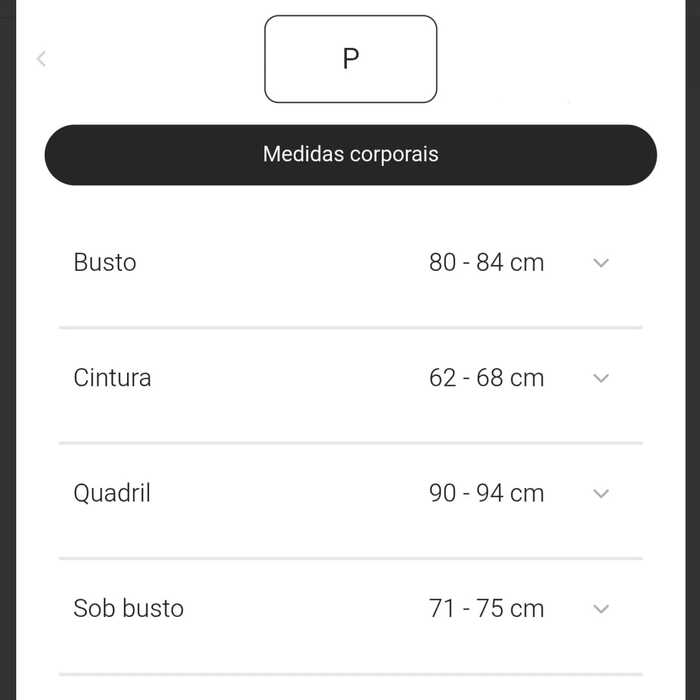Expand the Busto measurement row
Image resolution: width=700 pixels, height=700 pixels.
pos(600,263)
